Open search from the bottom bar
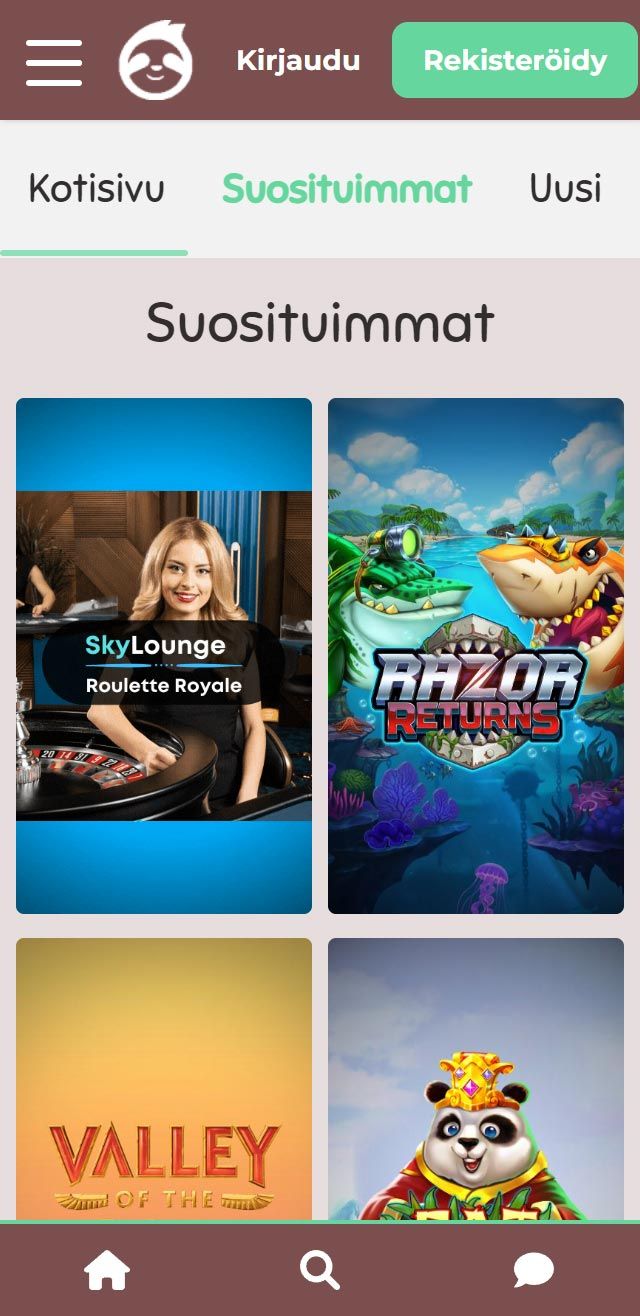 [x=320, y=1270]
